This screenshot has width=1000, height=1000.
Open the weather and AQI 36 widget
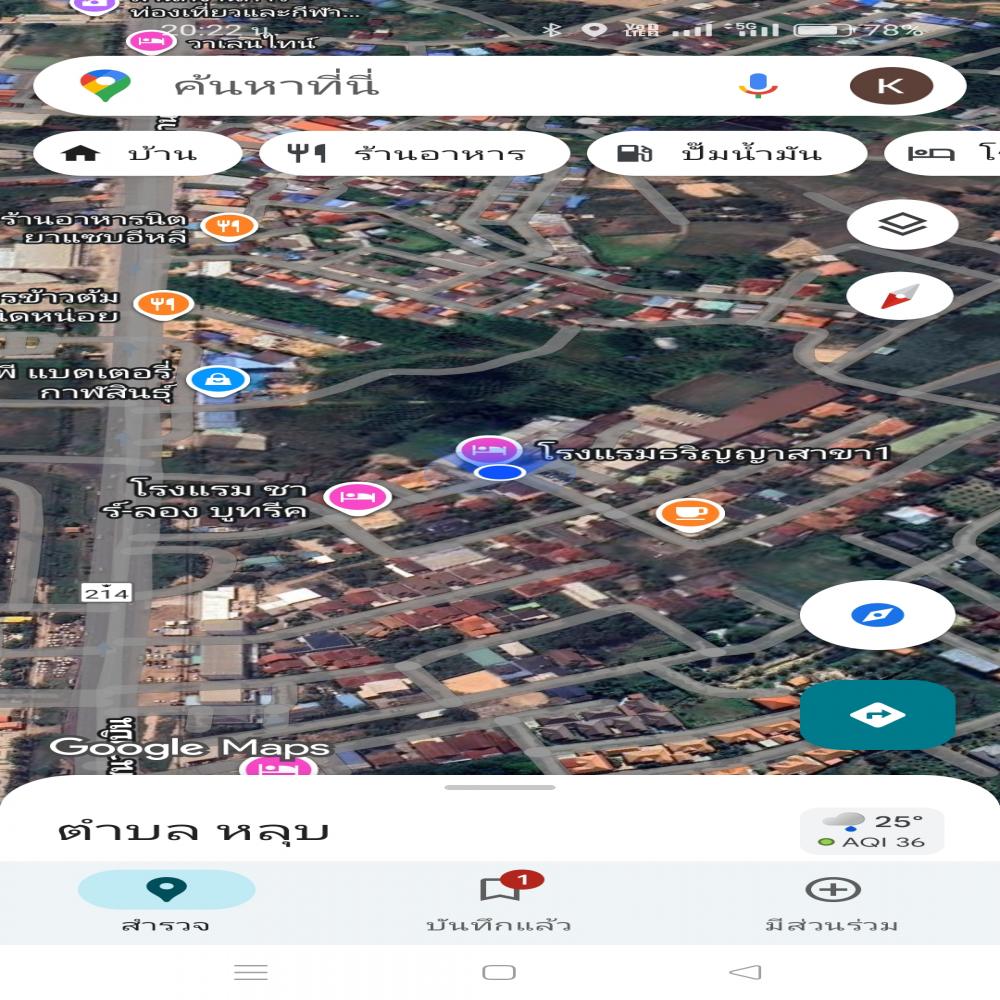(871, 831)
